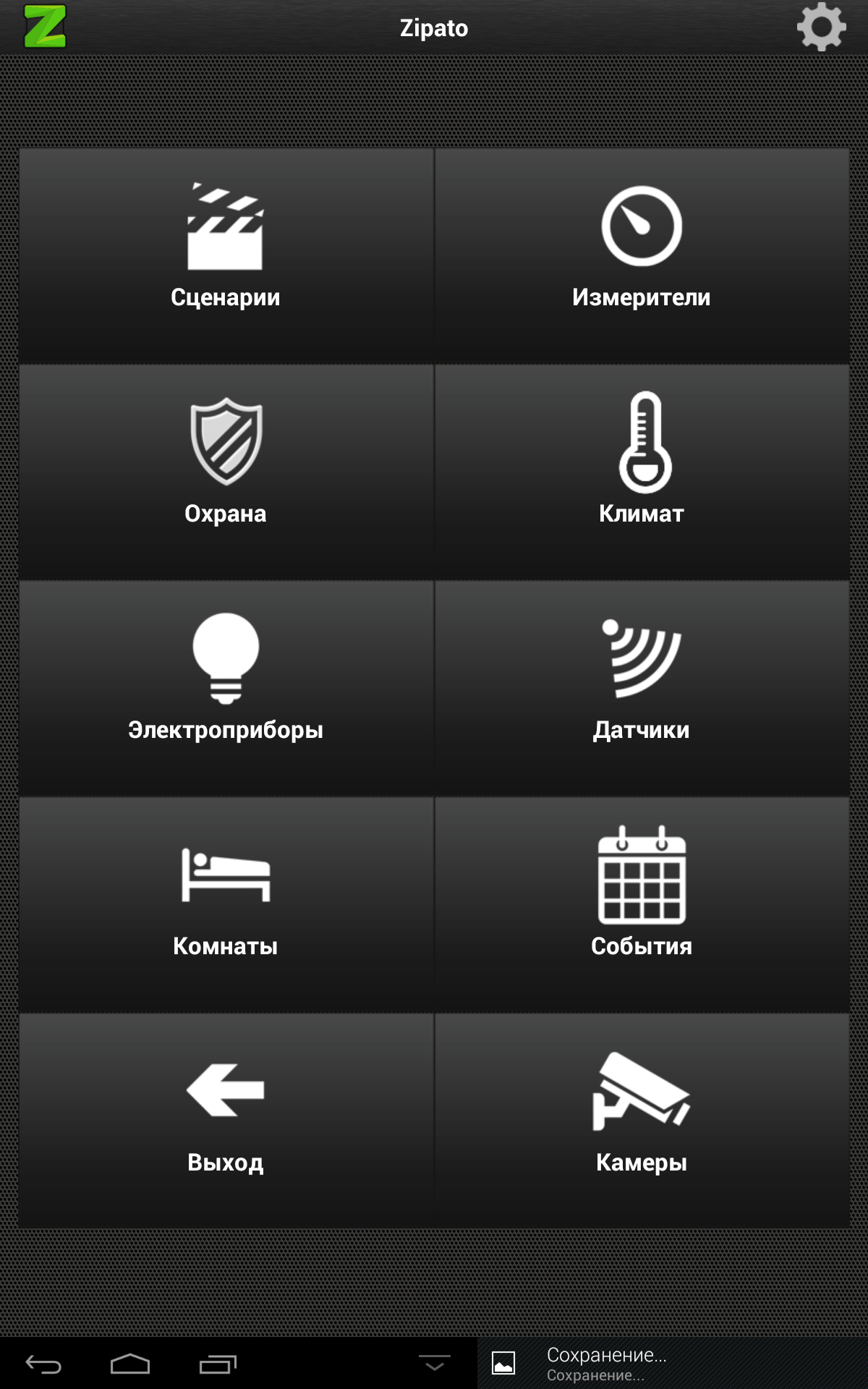Image resolution: width=868 pixels, height=1389 pixels.
Task: Open the Сценарии tile
Action: point(226,255)
